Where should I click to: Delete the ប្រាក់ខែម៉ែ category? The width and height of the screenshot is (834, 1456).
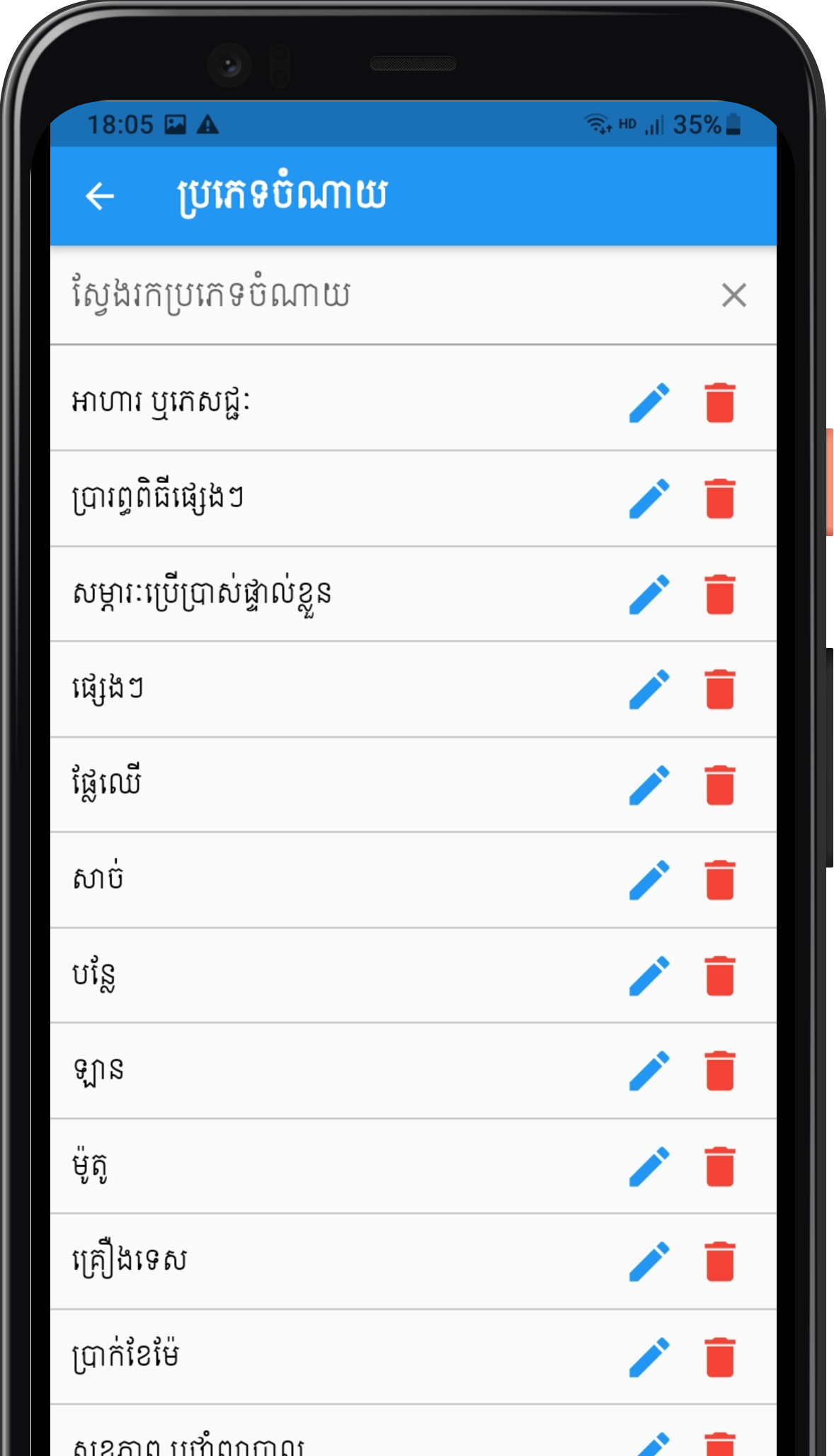[x=720, y=1357]
